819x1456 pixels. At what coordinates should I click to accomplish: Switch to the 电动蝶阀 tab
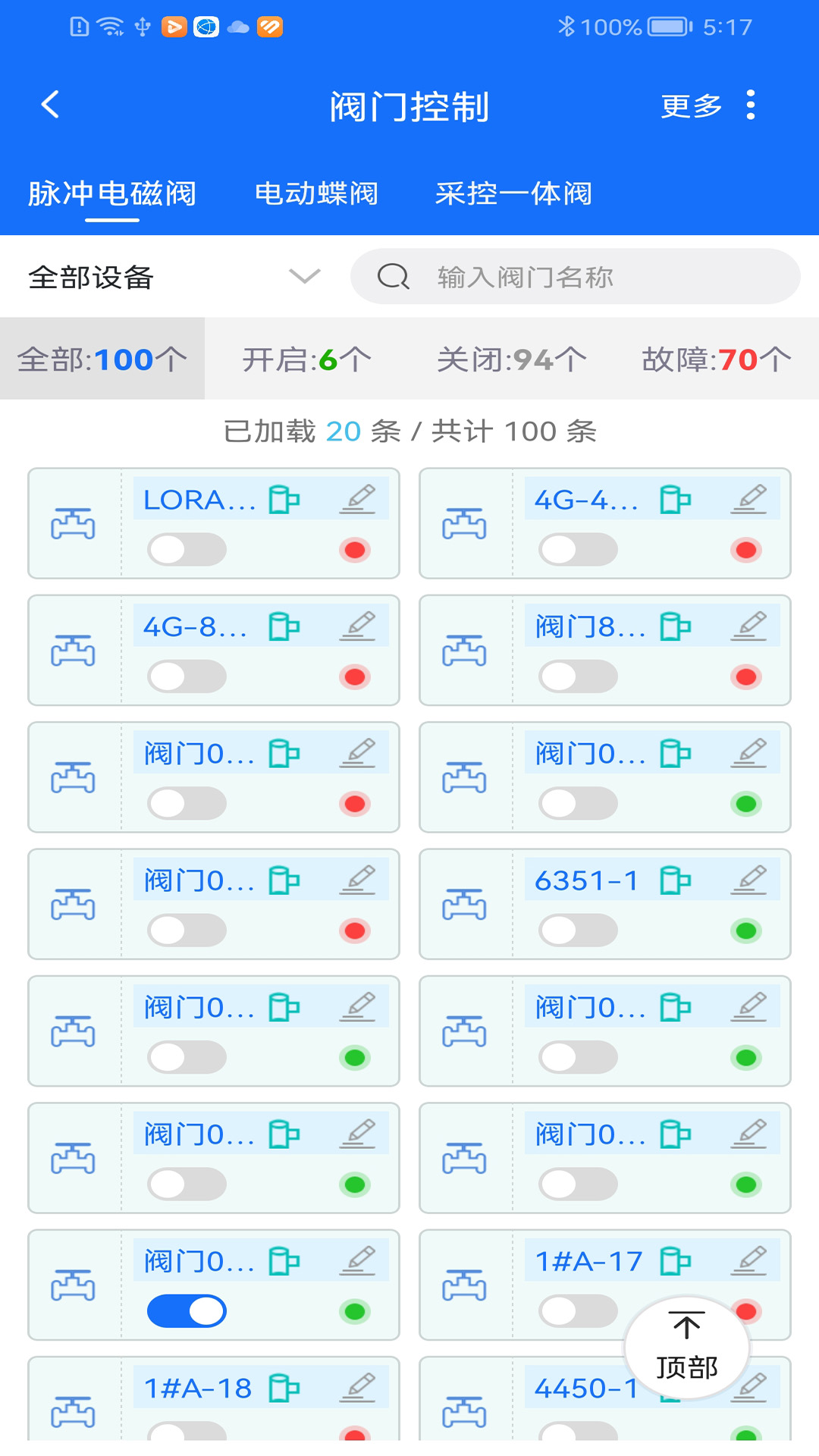[x=318, y=193]
